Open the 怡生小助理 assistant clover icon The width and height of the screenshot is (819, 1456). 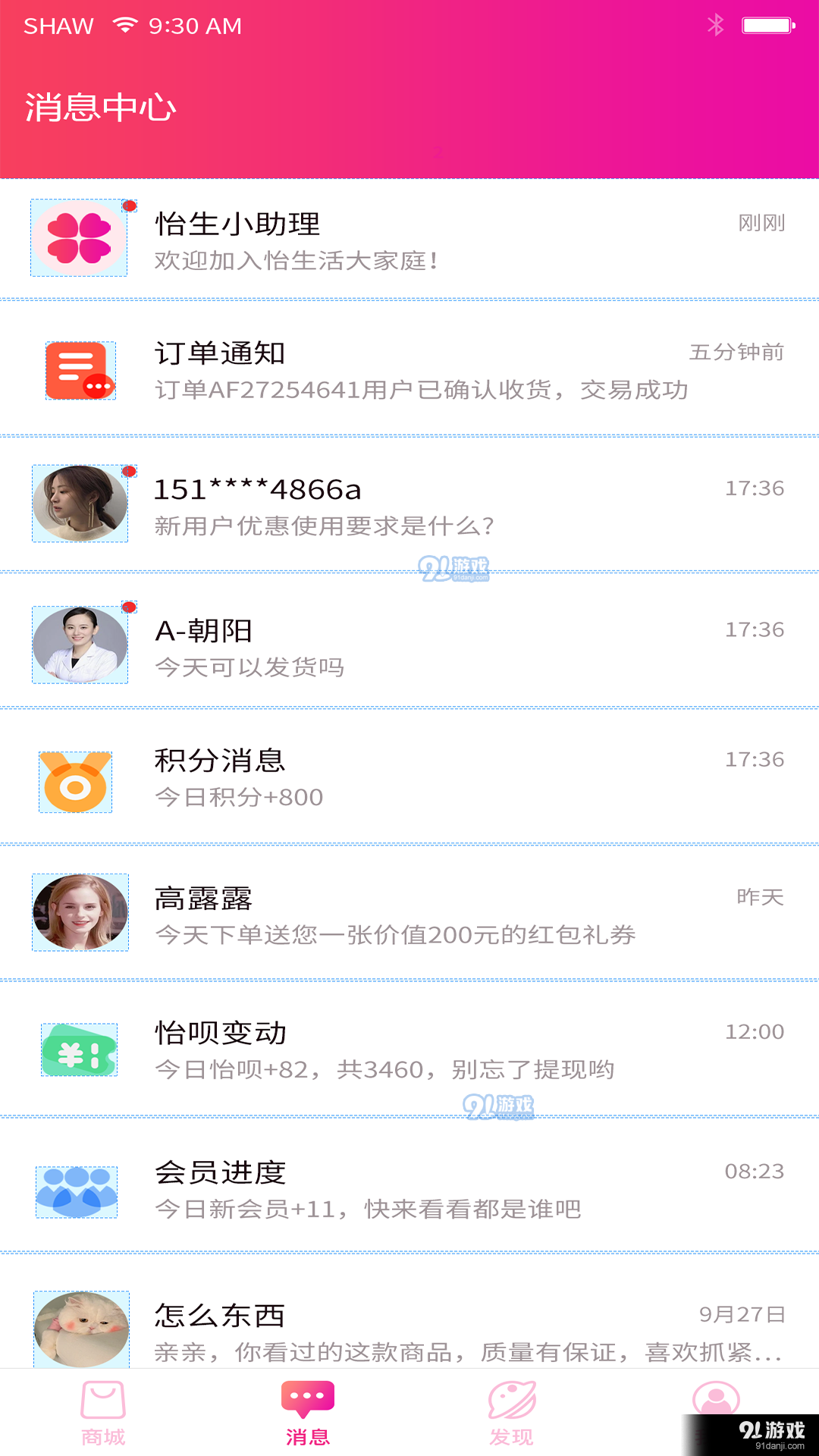[79, 239]
